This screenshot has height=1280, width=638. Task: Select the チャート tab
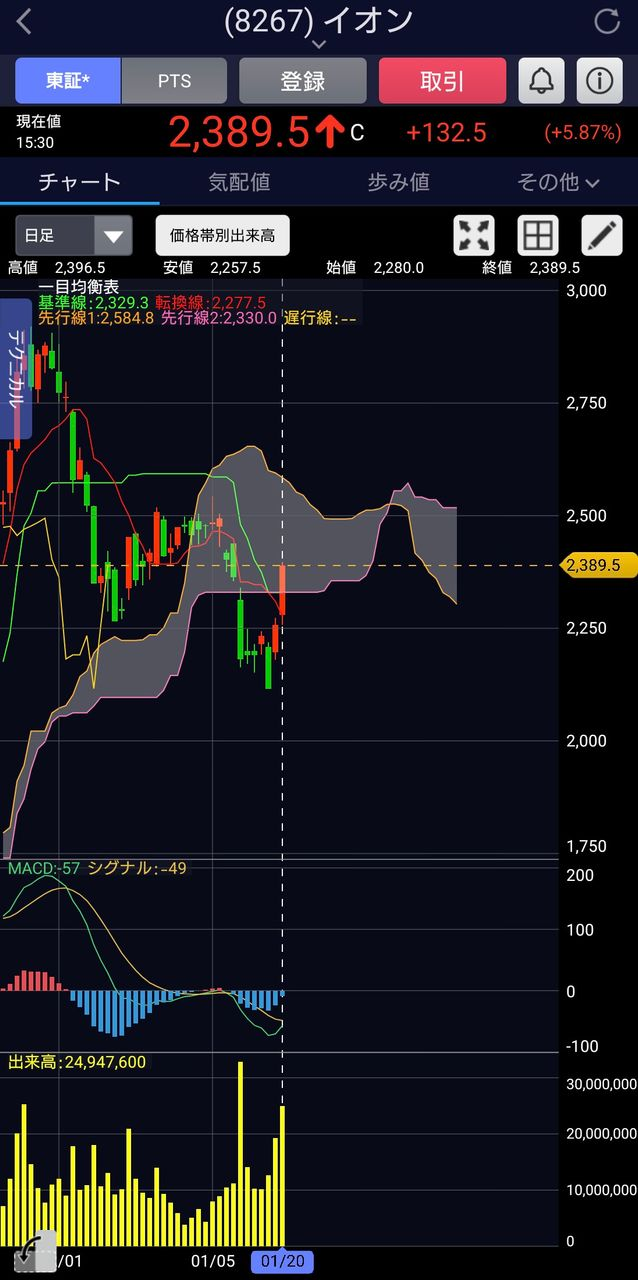79,182
